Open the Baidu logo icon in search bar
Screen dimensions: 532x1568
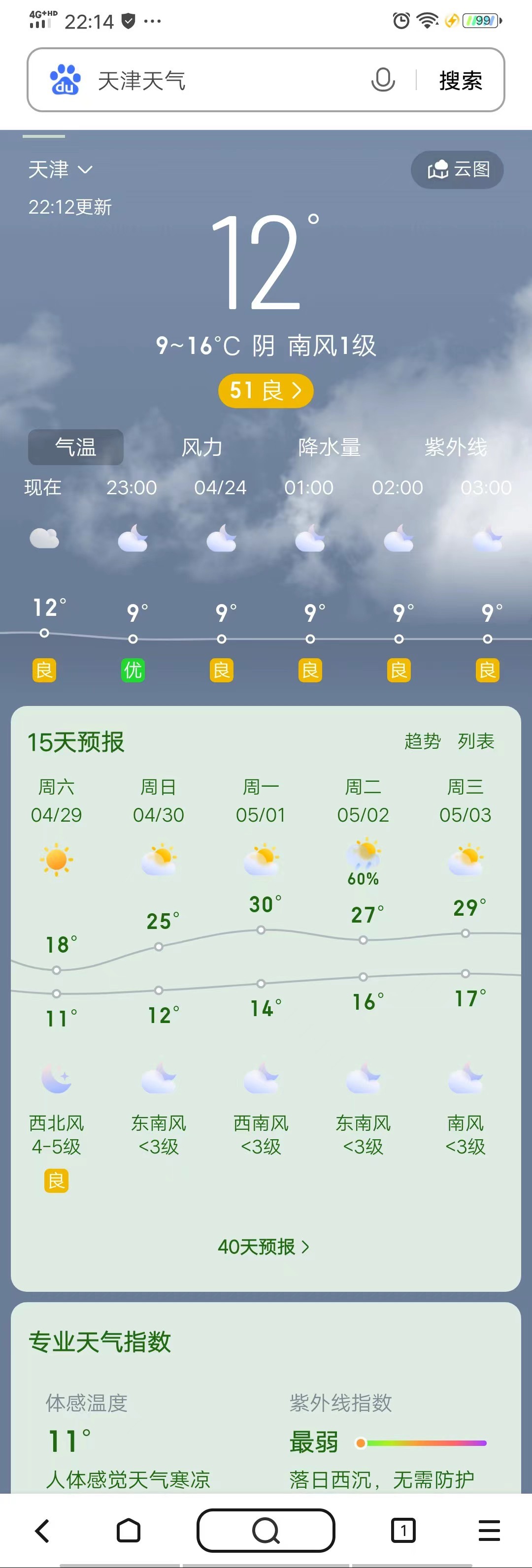[x=65, y=80]
